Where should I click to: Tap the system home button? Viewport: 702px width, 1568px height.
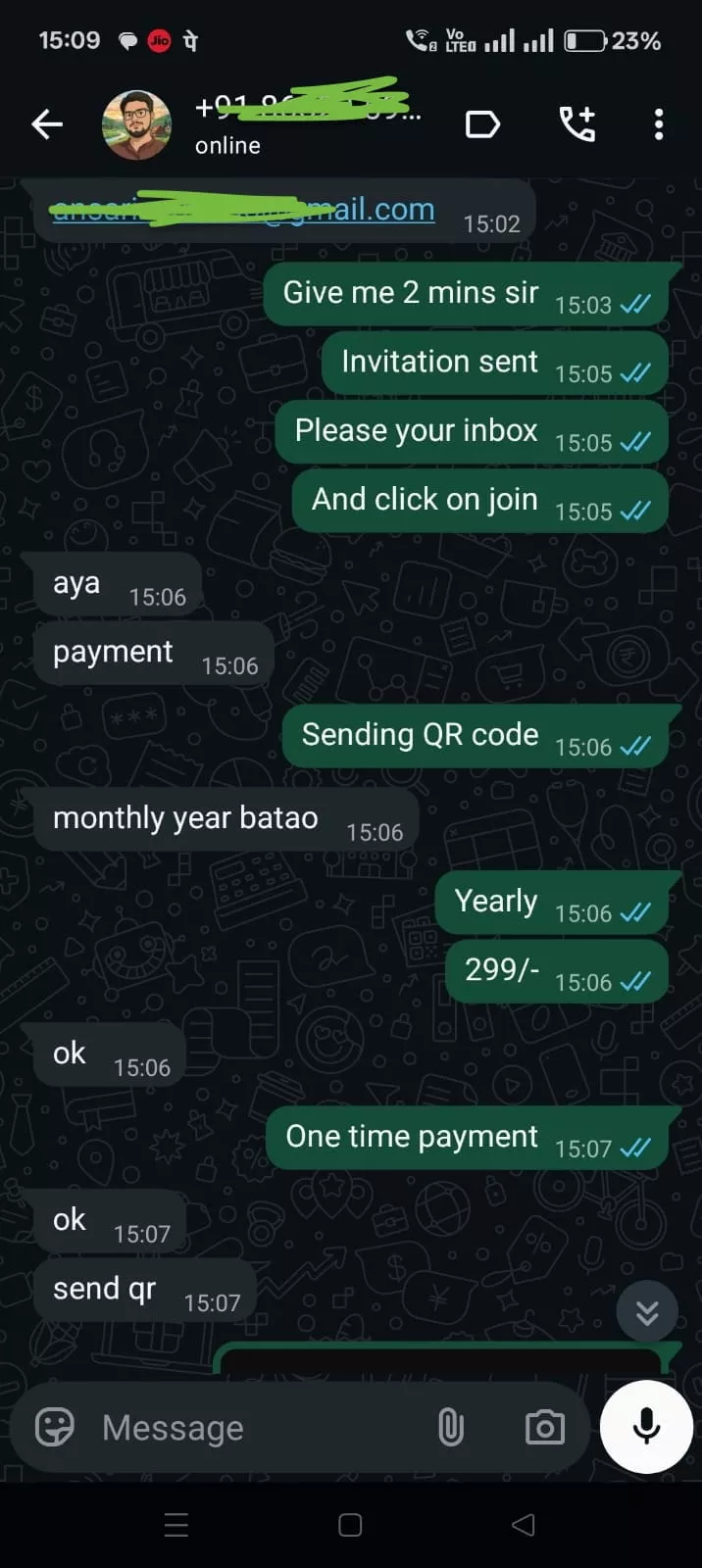click(350, 1525)
